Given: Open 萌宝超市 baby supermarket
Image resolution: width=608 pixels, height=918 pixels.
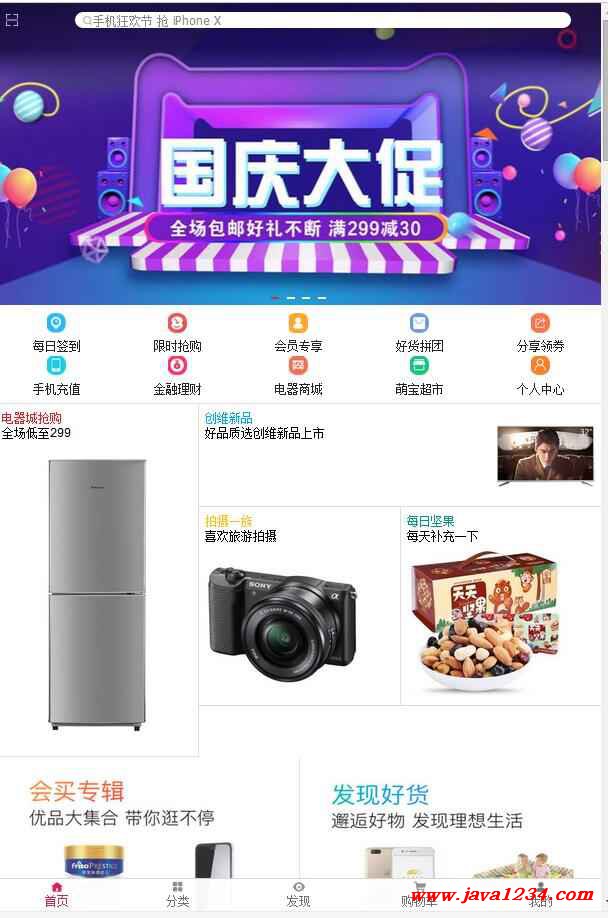Looking at the screenshot, I should 419,376.
